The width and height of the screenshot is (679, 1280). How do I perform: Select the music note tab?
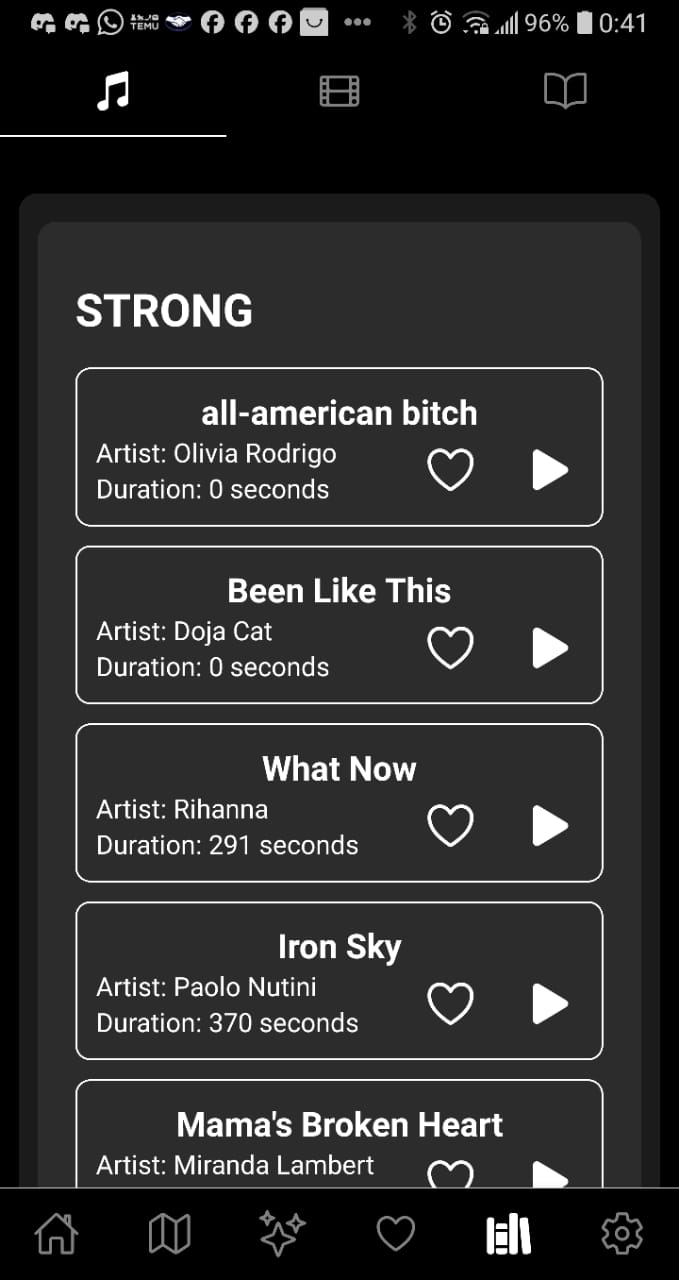click(x=113, y=92)
